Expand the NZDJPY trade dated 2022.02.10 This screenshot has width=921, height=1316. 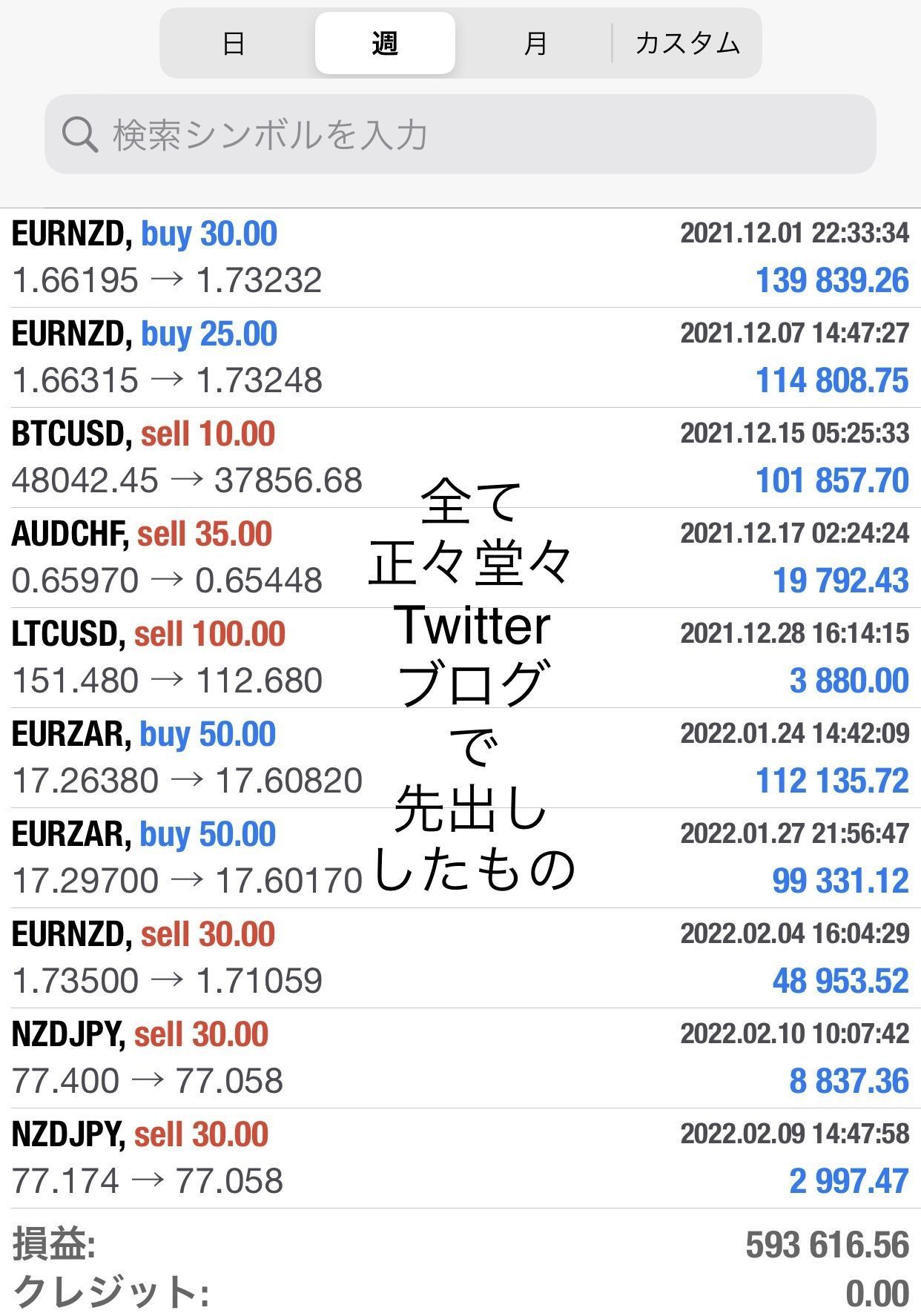[x=460, y=1058]
